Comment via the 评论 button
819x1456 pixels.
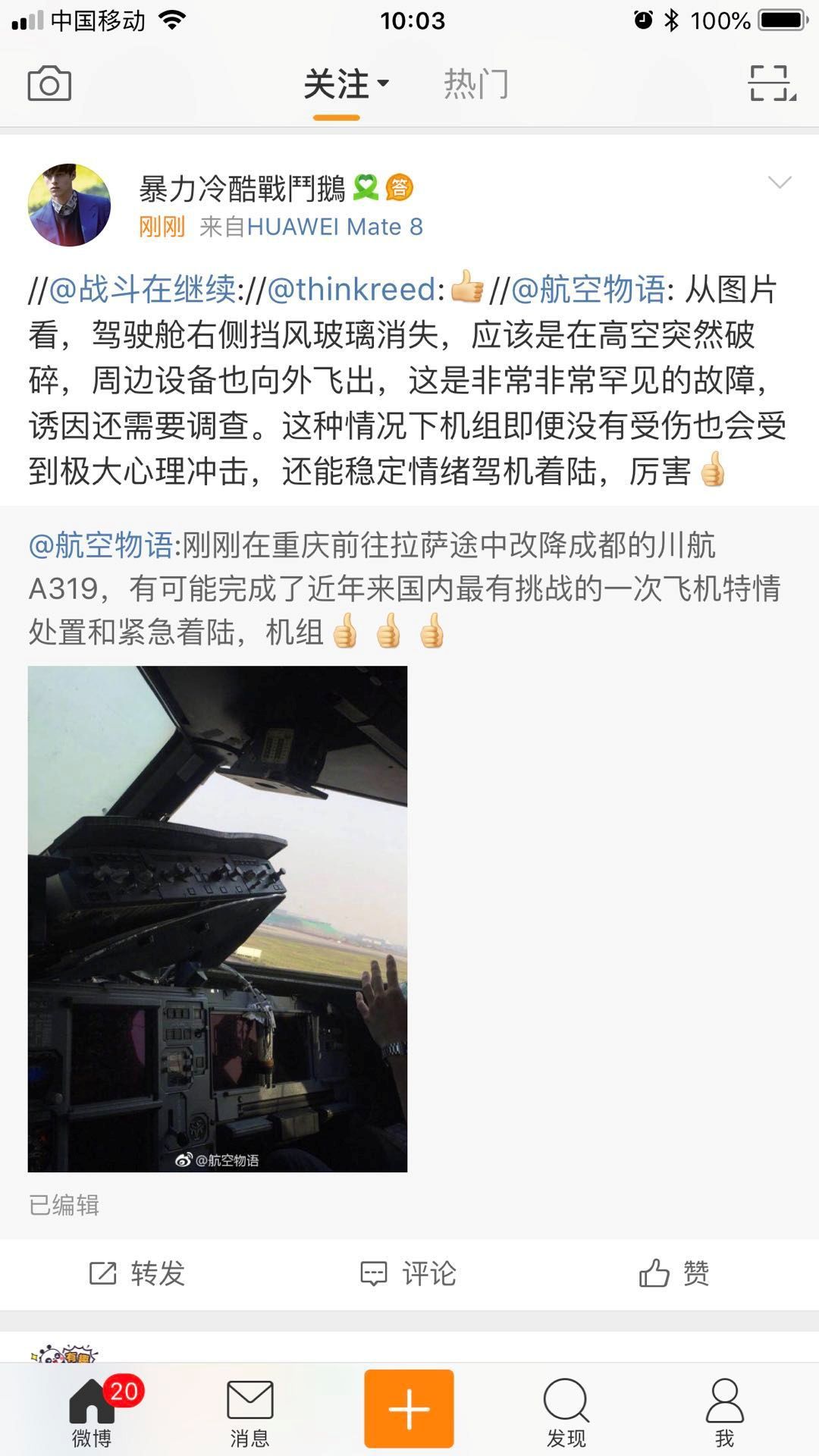click(409, 1273)
